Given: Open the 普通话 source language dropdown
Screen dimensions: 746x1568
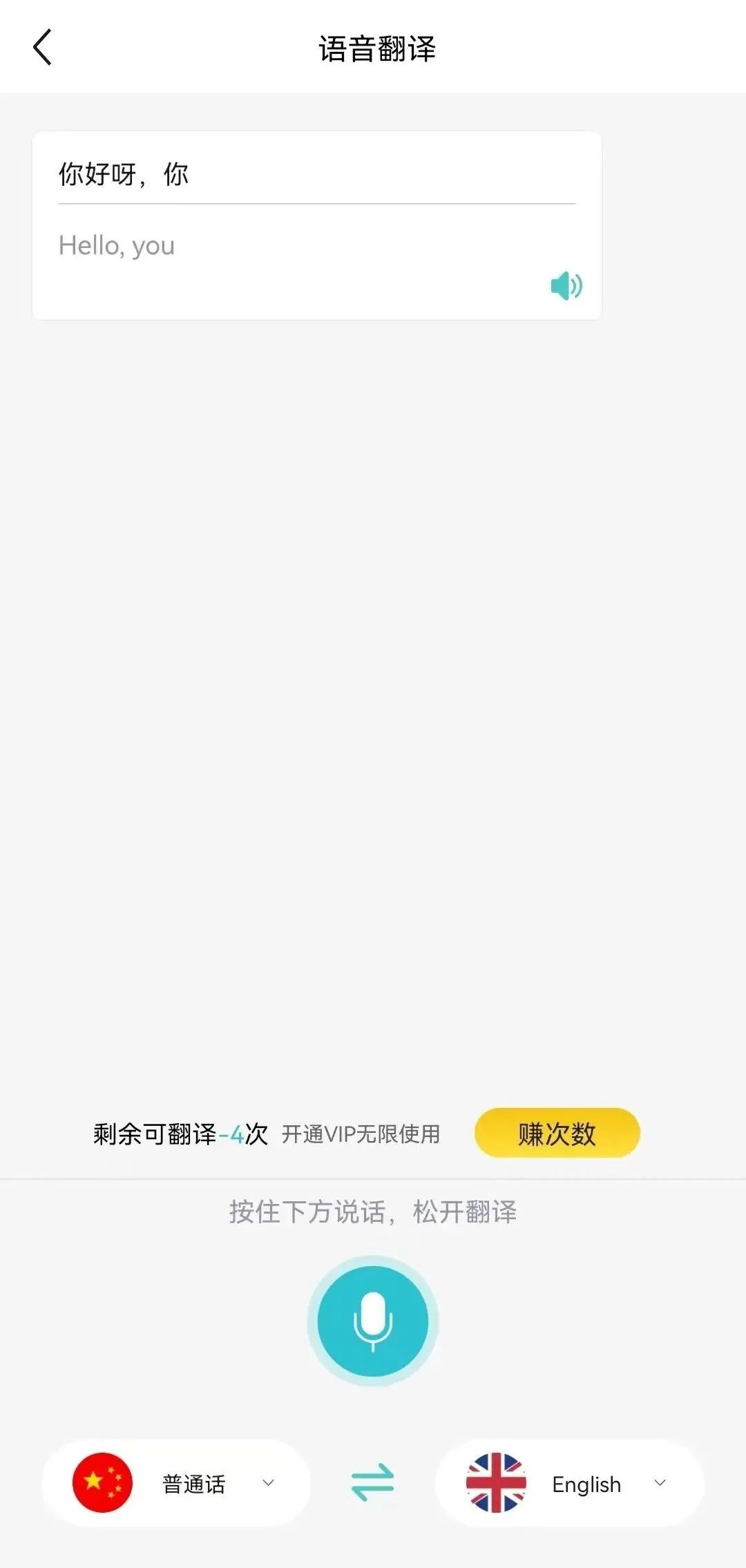Looking at the screenshot, I should pos(177,1483).
